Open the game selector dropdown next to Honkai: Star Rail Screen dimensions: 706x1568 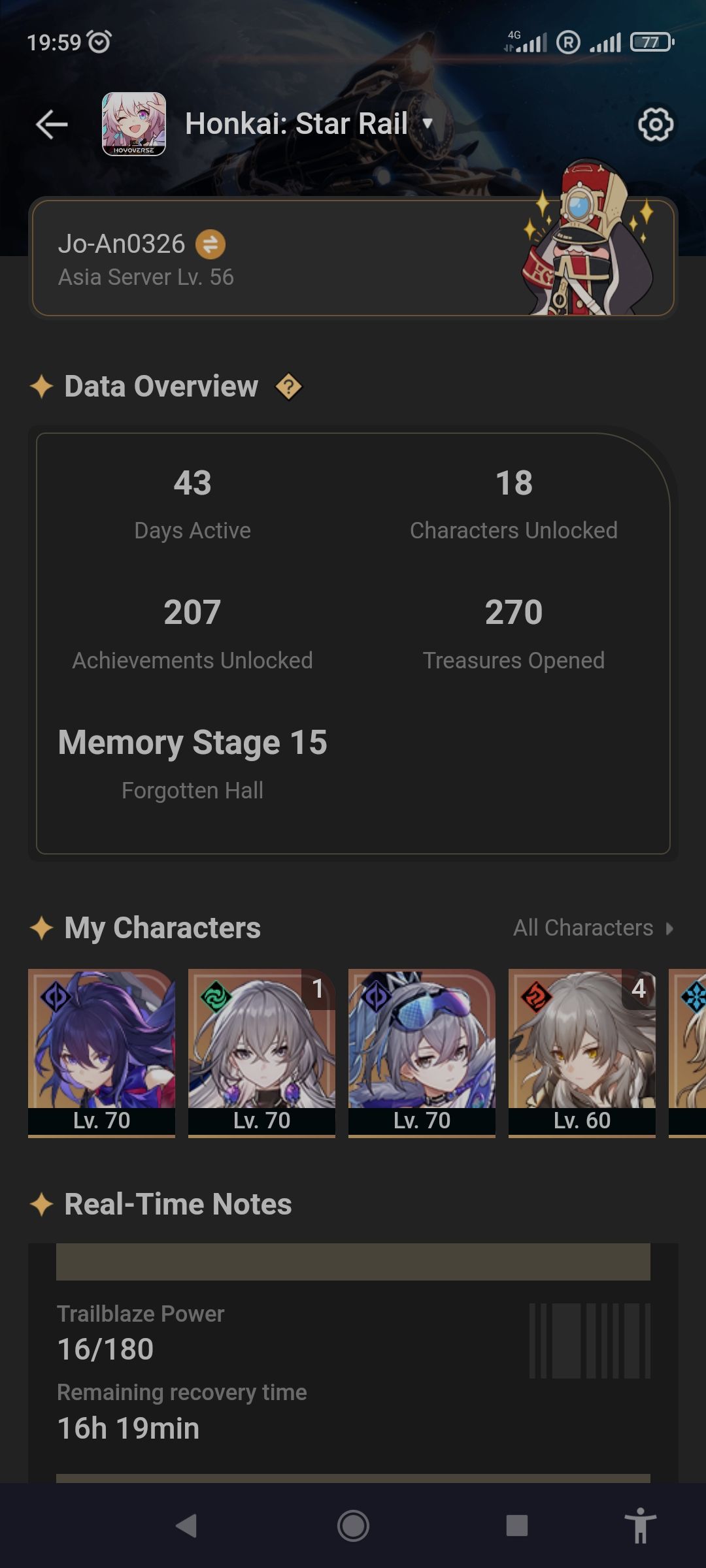tap(428, 124)
